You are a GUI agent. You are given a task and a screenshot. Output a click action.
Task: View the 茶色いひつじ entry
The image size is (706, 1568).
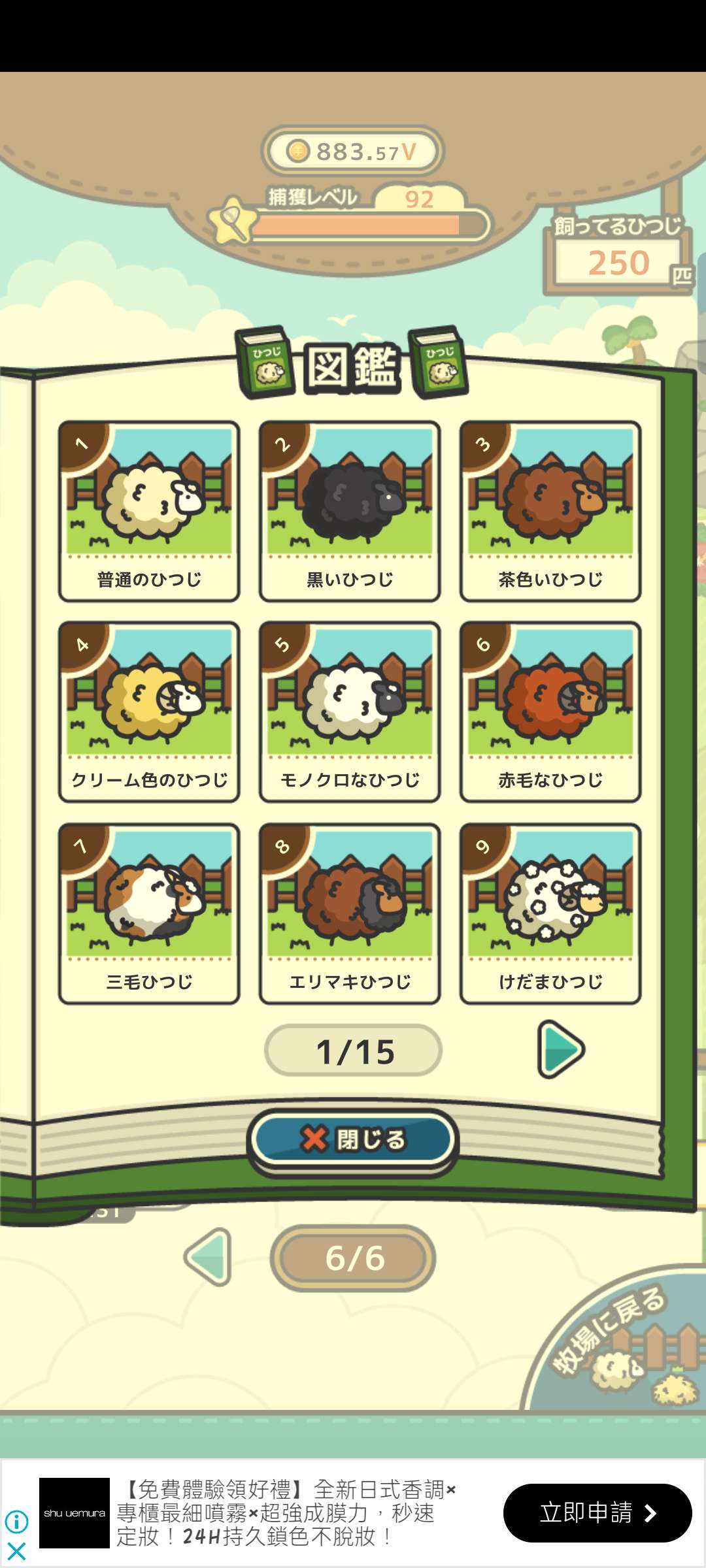550,511
